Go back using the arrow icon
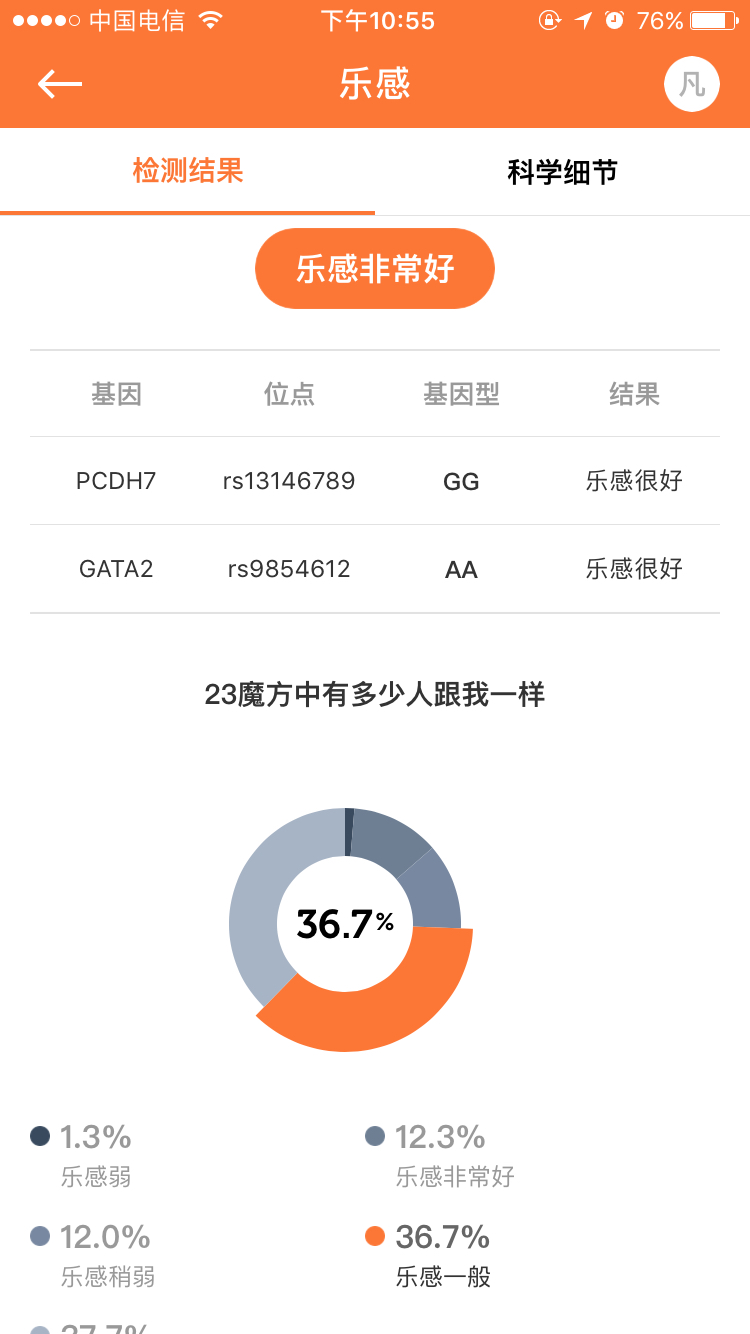 60,84
